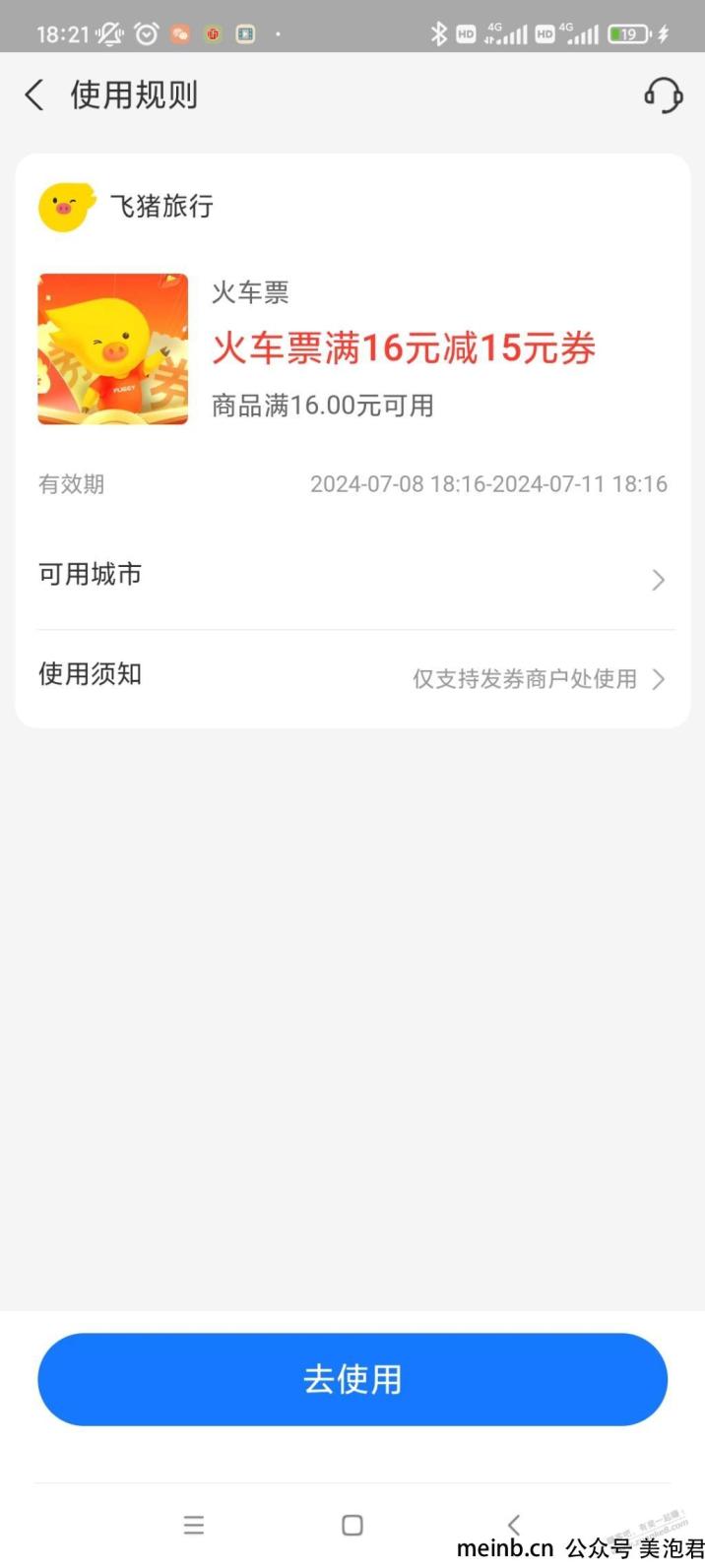
Task: Open recent apps from navigation bar
Action: point(194,1525)
